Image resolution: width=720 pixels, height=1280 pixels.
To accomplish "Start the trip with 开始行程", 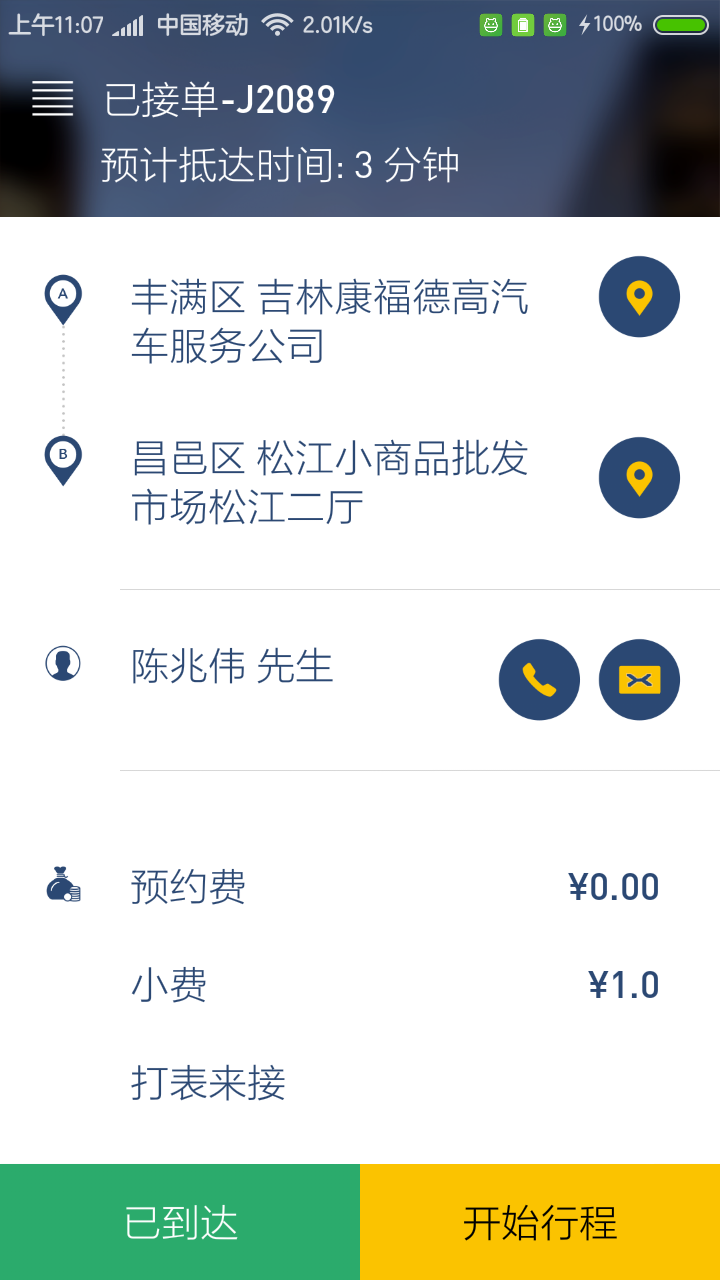I will (x=540, y=1222).
